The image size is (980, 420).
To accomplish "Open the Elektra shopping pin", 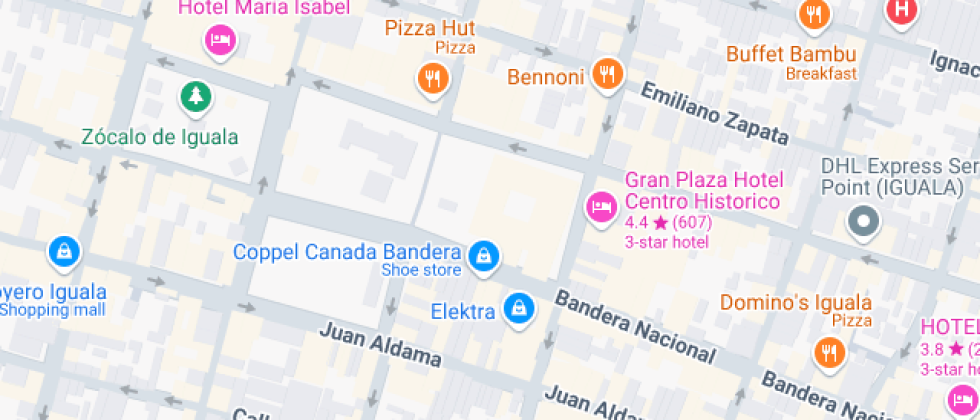I will [519, 308].
